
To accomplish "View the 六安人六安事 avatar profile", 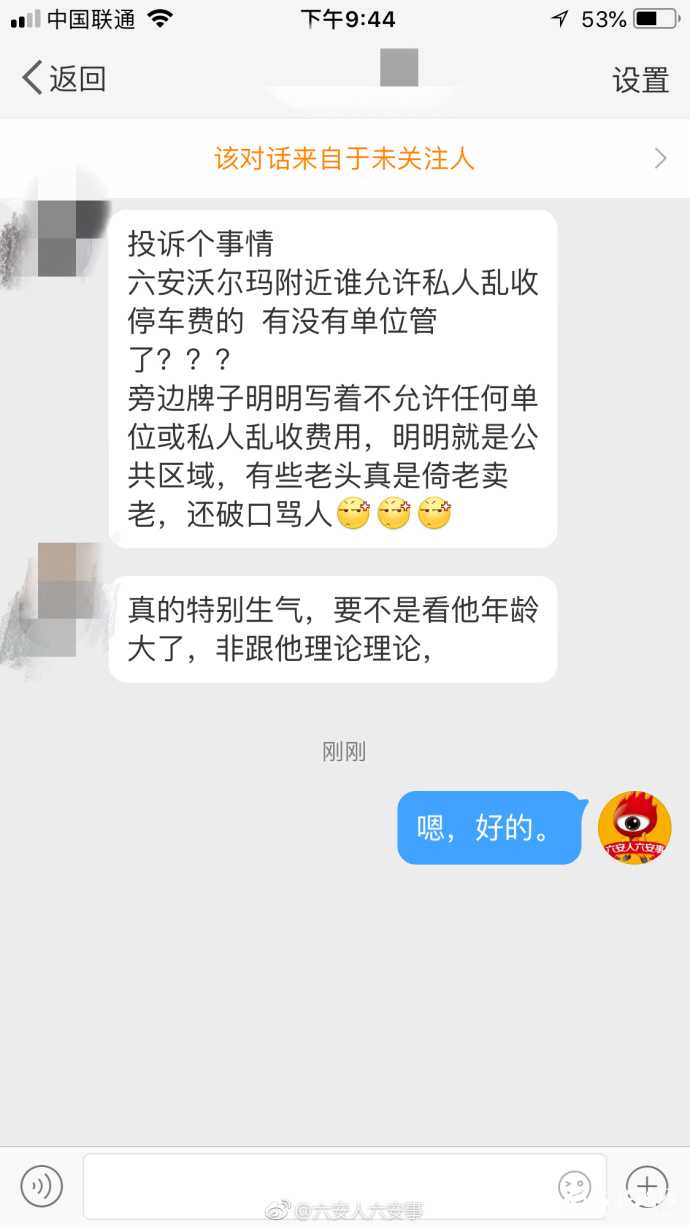I will [x=634, y=828].
